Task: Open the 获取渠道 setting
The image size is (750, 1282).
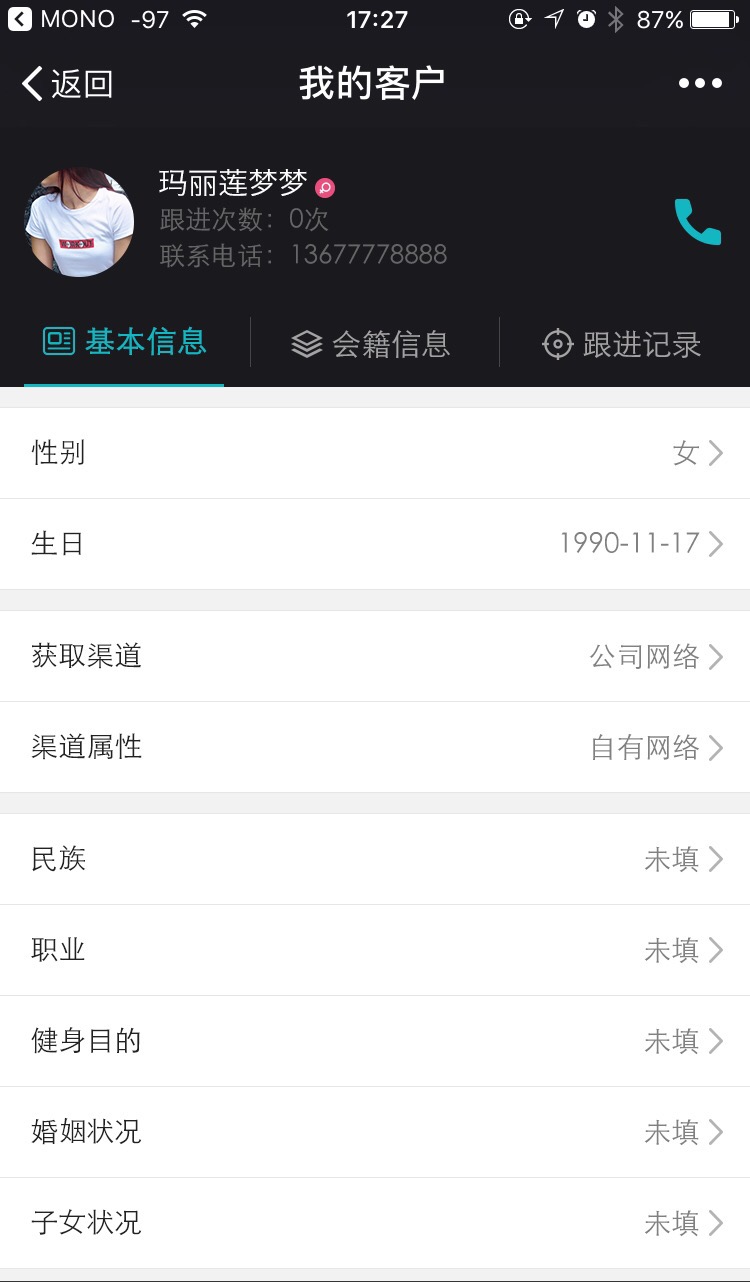Action: [x=375, y=656]
